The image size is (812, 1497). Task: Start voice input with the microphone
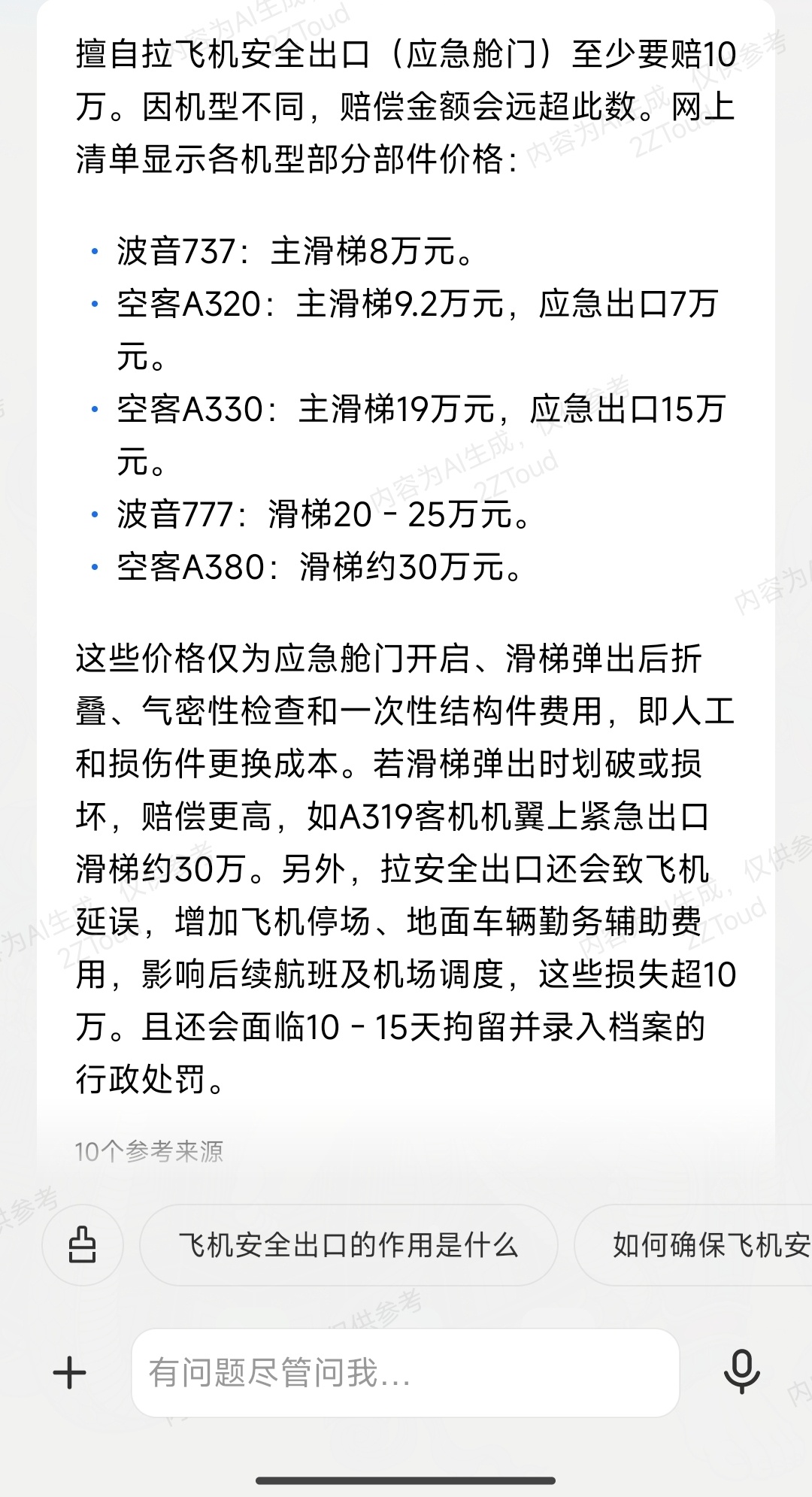point(741,1372)
